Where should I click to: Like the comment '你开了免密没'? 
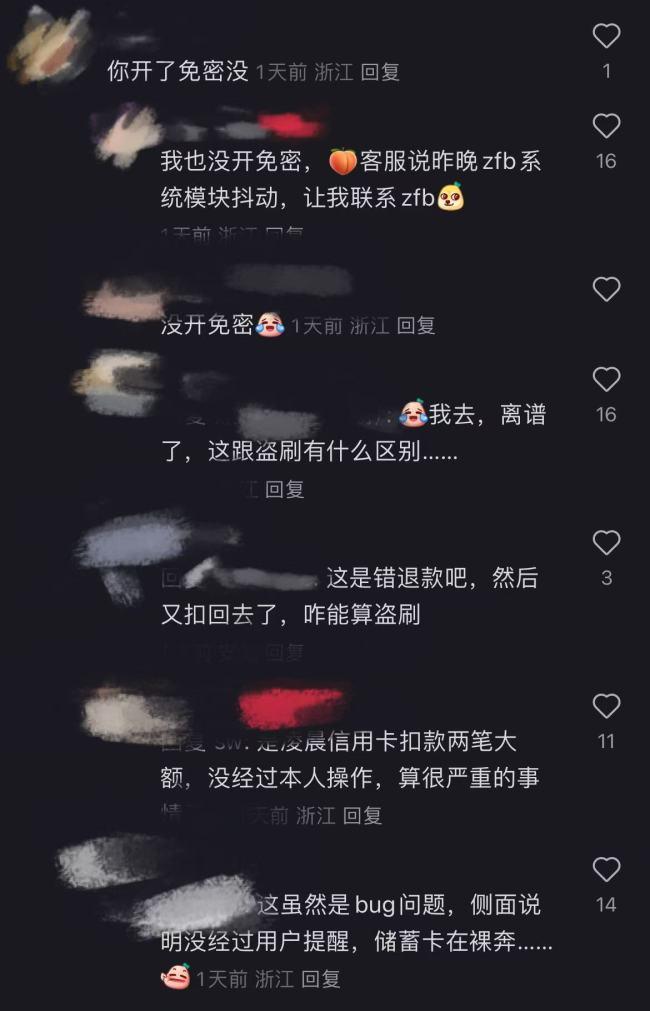[606, 37]
